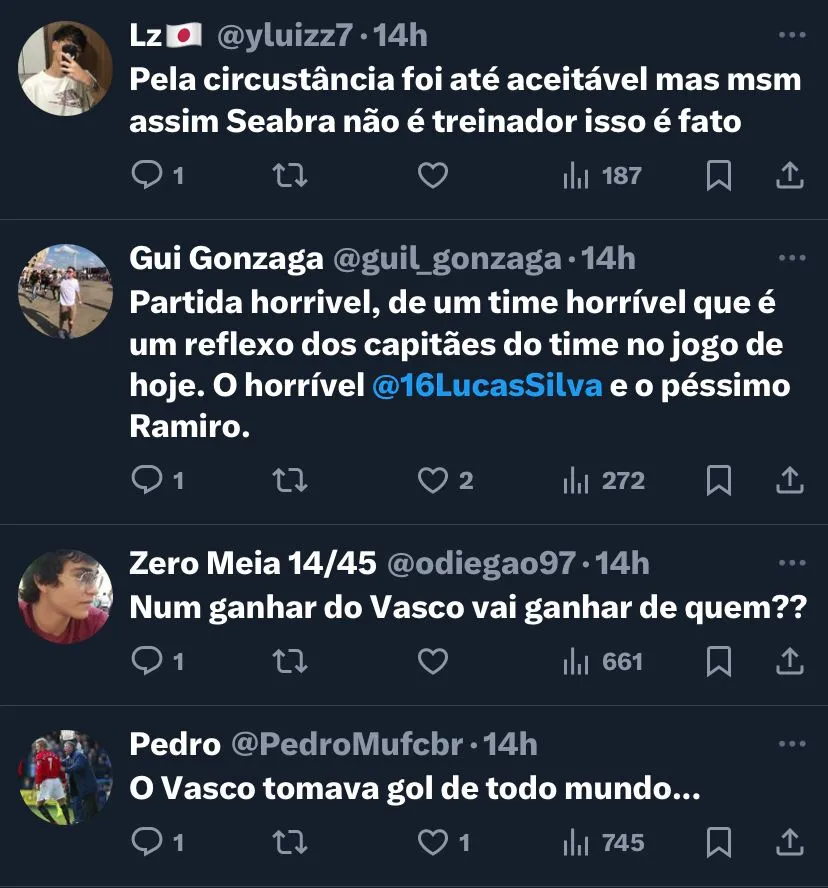This screenshot has width=828, height=888.
Task: Like Lz's tweet about Seabra
Action: pyautogui.click(x=432, y=176)
